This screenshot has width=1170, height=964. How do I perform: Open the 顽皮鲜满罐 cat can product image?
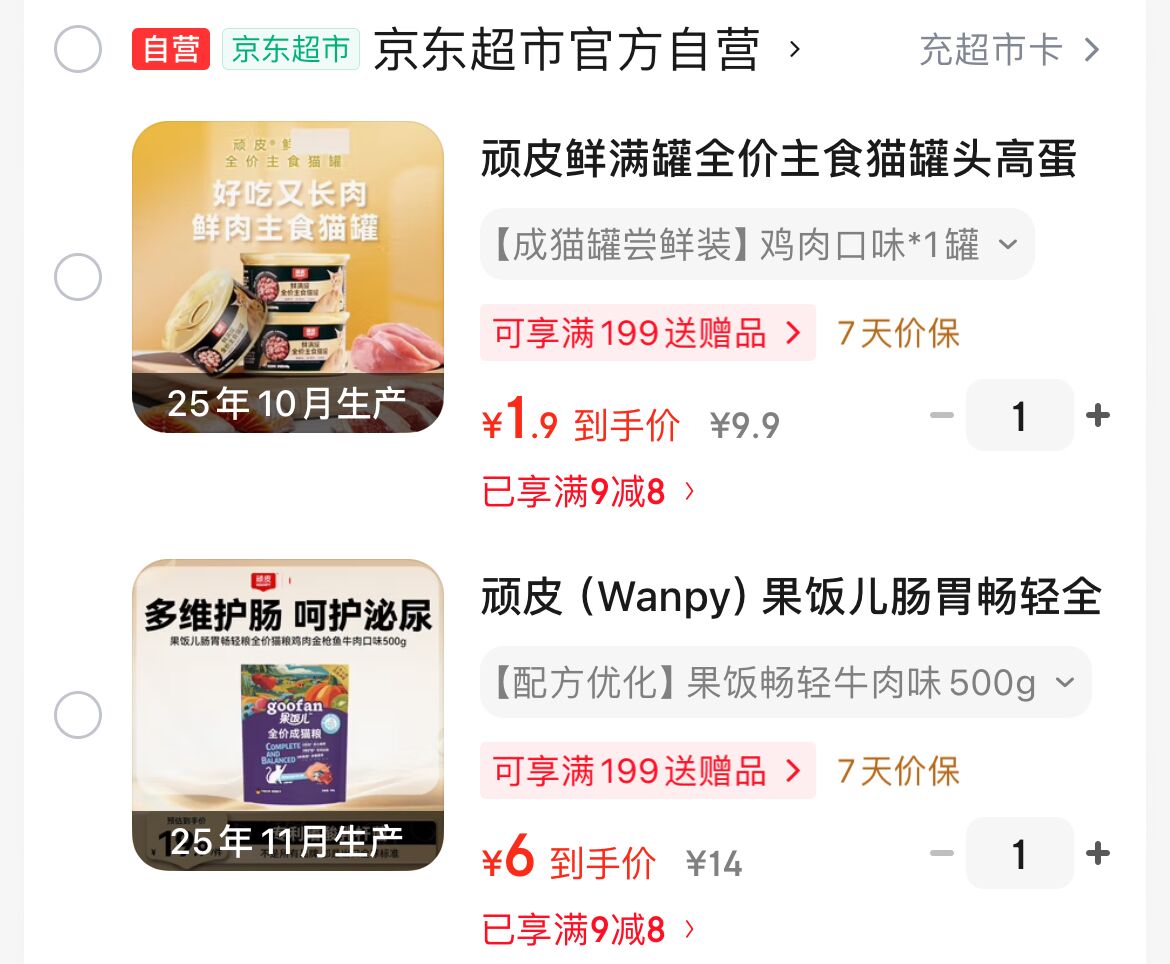288,277
